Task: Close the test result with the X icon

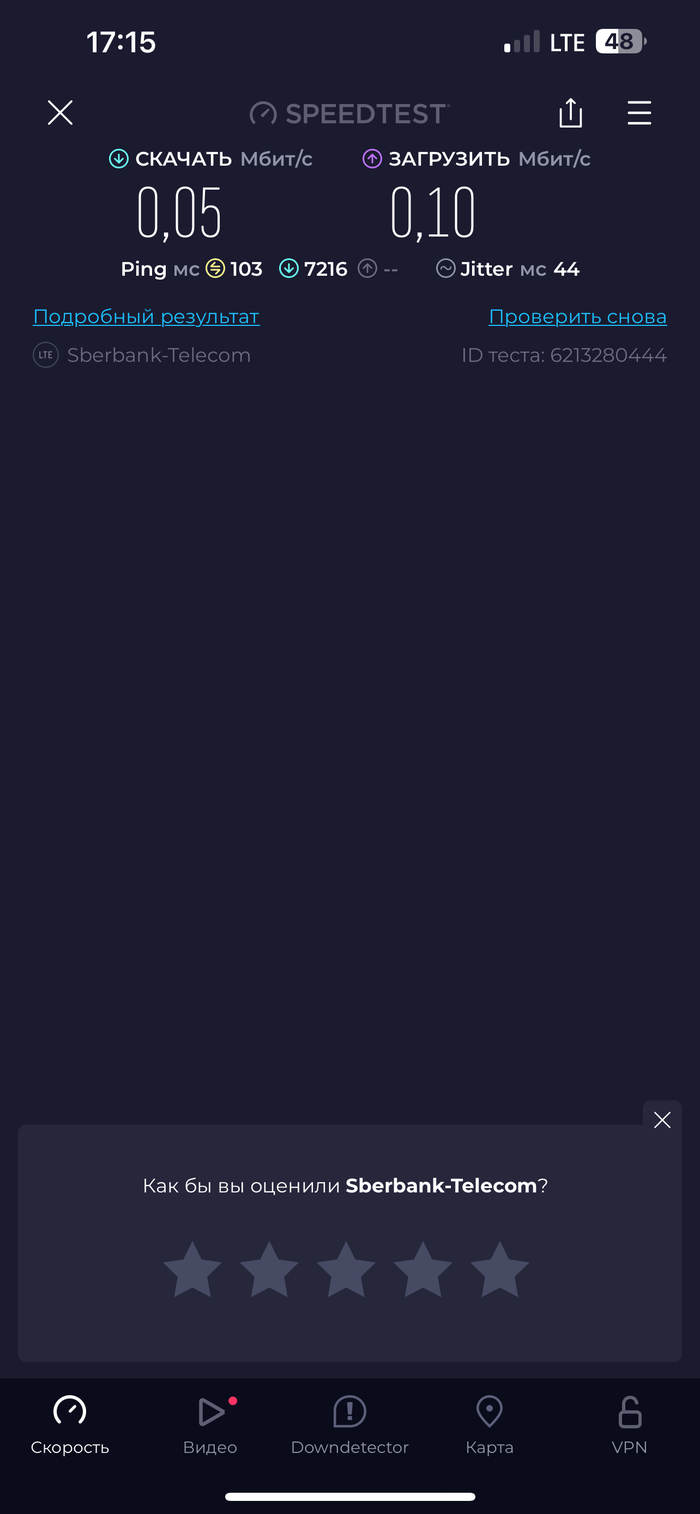Action: pyautogui.click(x=60, y=113)
